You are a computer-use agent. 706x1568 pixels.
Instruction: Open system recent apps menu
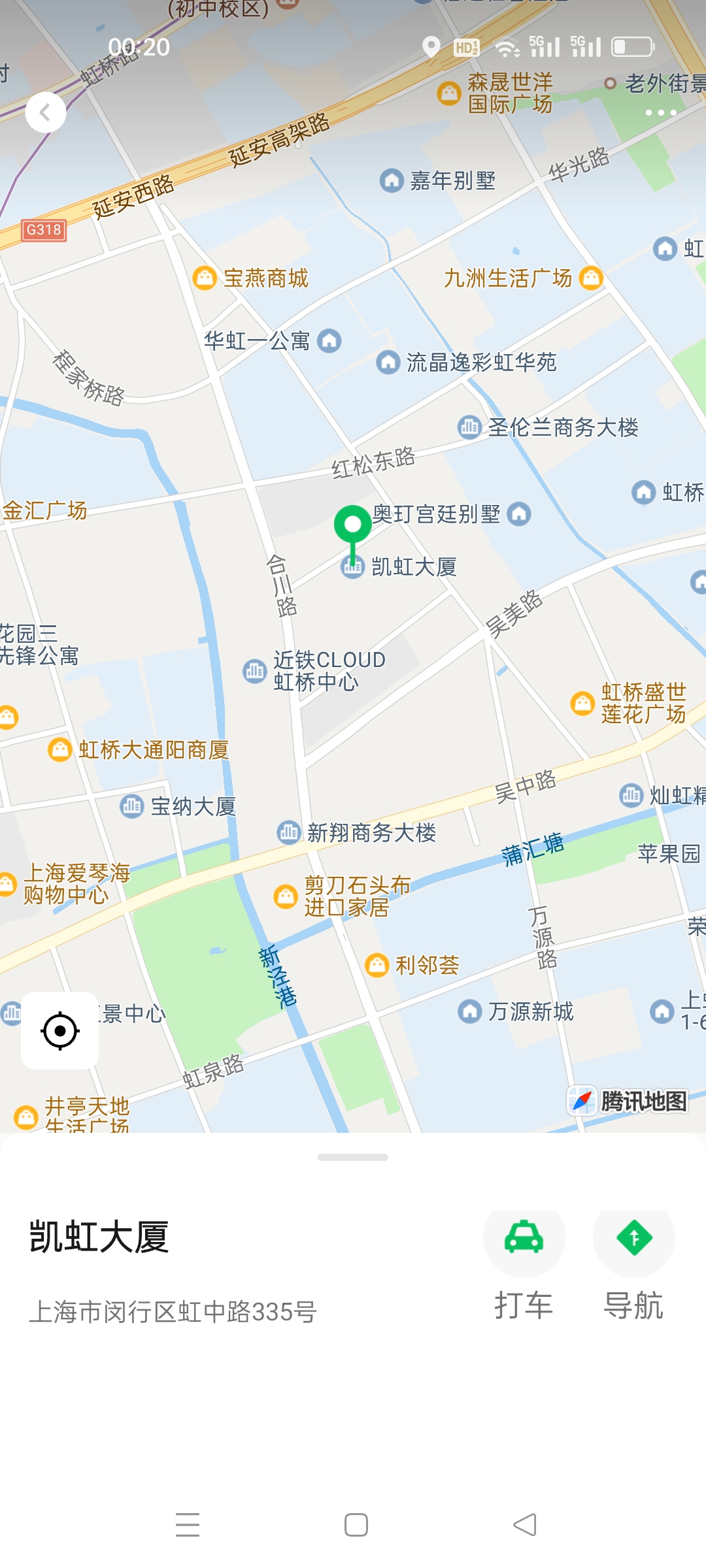188,1524
